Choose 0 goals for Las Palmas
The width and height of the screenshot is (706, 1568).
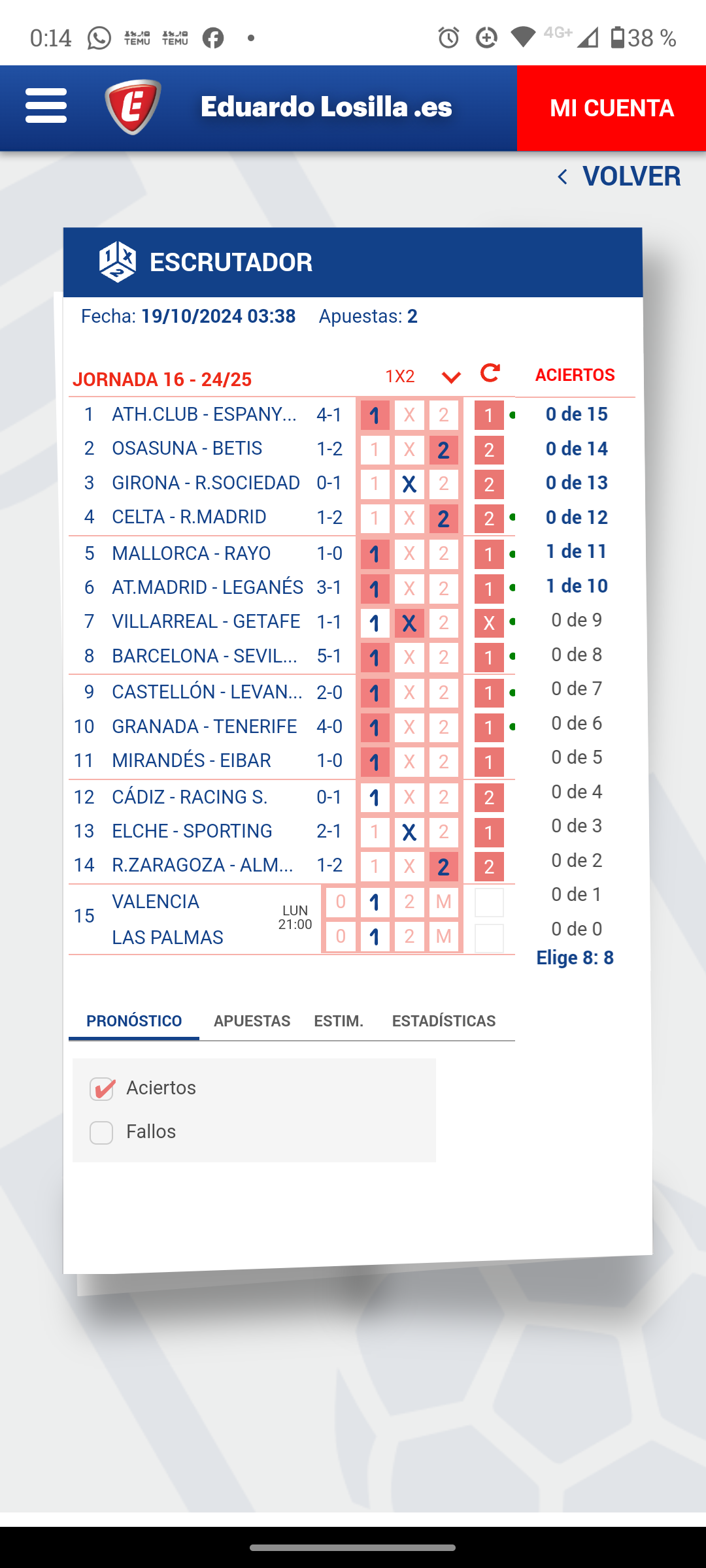pyautogui.click(x=341, y=937)
